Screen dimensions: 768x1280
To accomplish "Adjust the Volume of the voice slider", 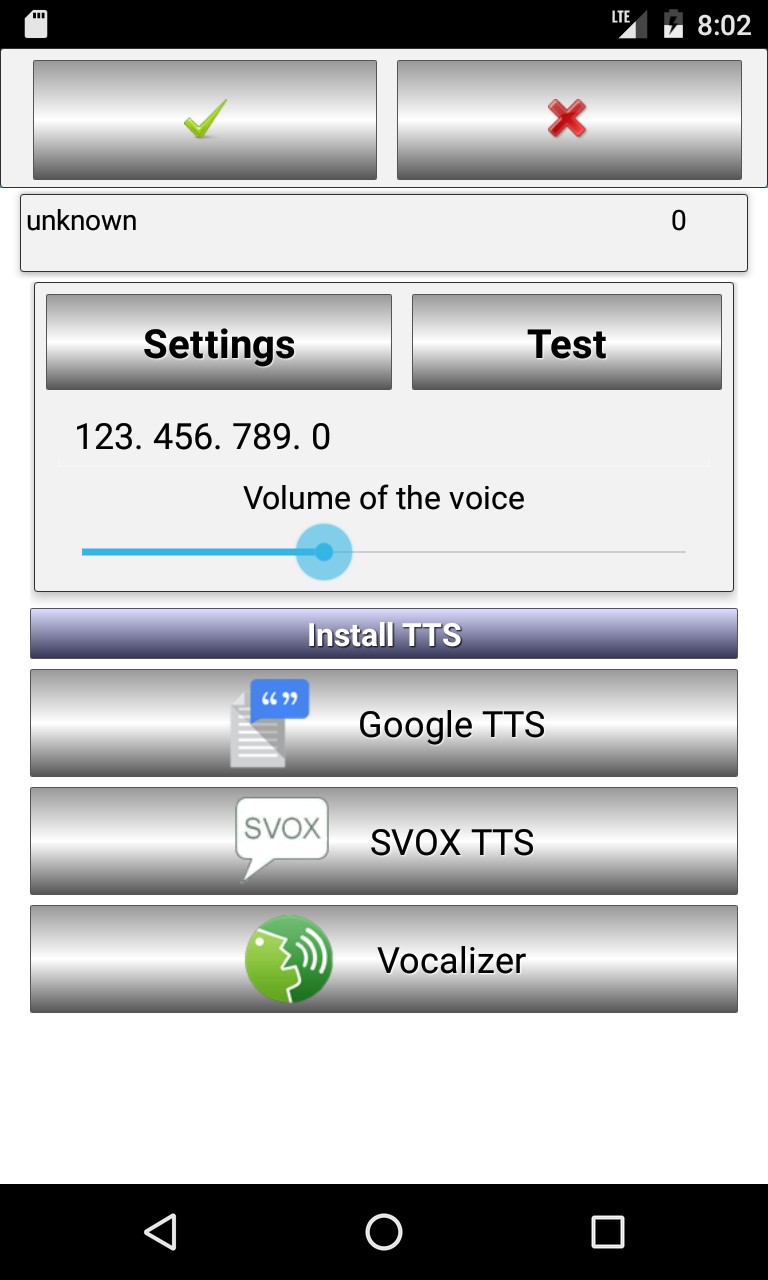I will 324,552.
